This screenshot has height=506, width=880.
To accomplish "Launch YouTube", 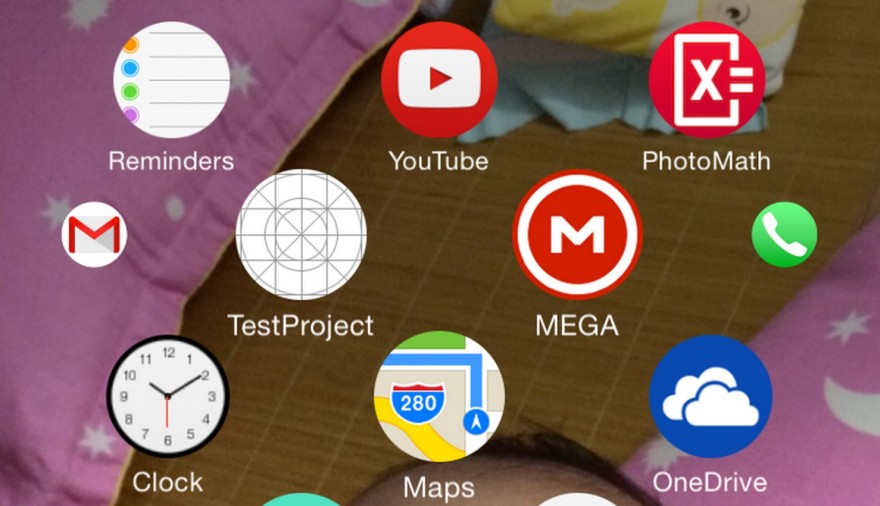I will click(x=439, y=80).
